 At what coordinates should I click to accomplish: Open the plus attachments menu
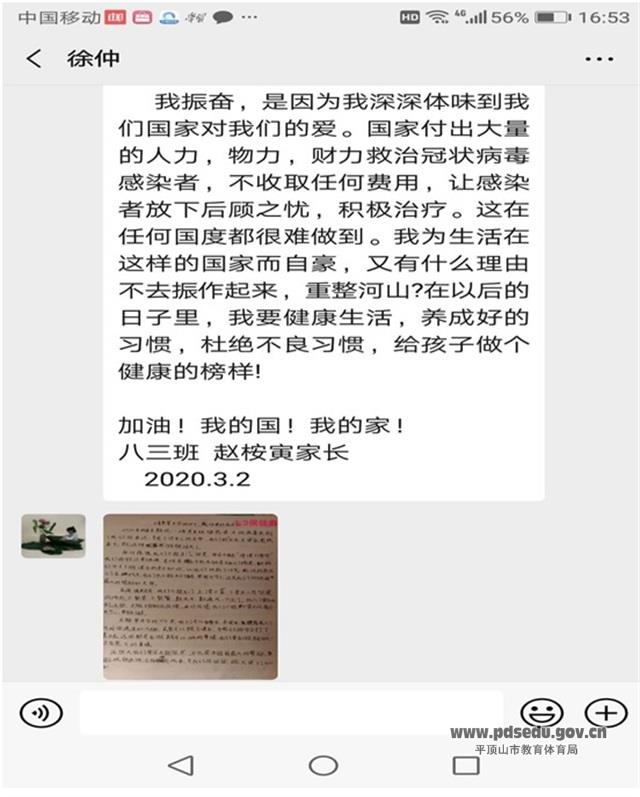(x=605, y=713)
